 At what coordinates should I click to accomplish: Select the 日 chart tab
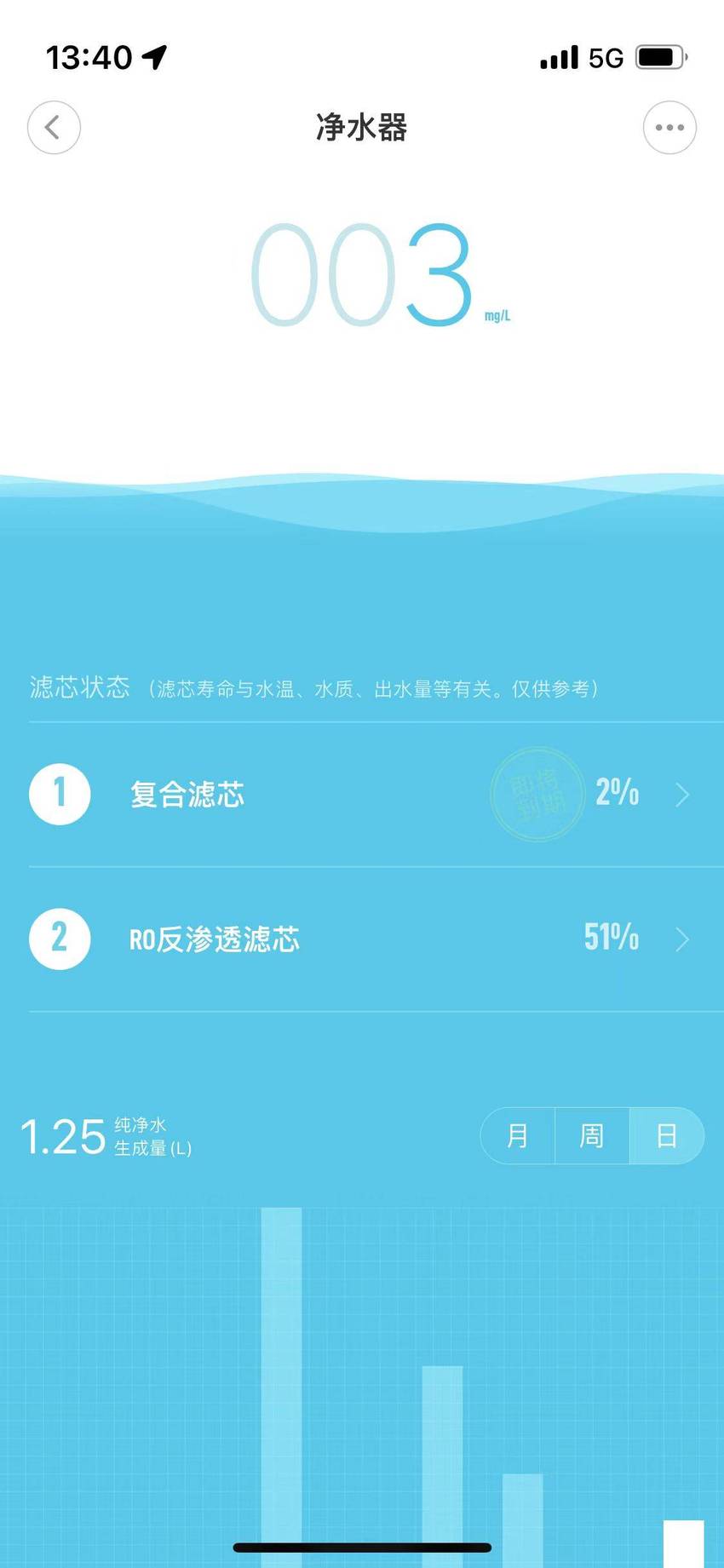click(667, 1135)
